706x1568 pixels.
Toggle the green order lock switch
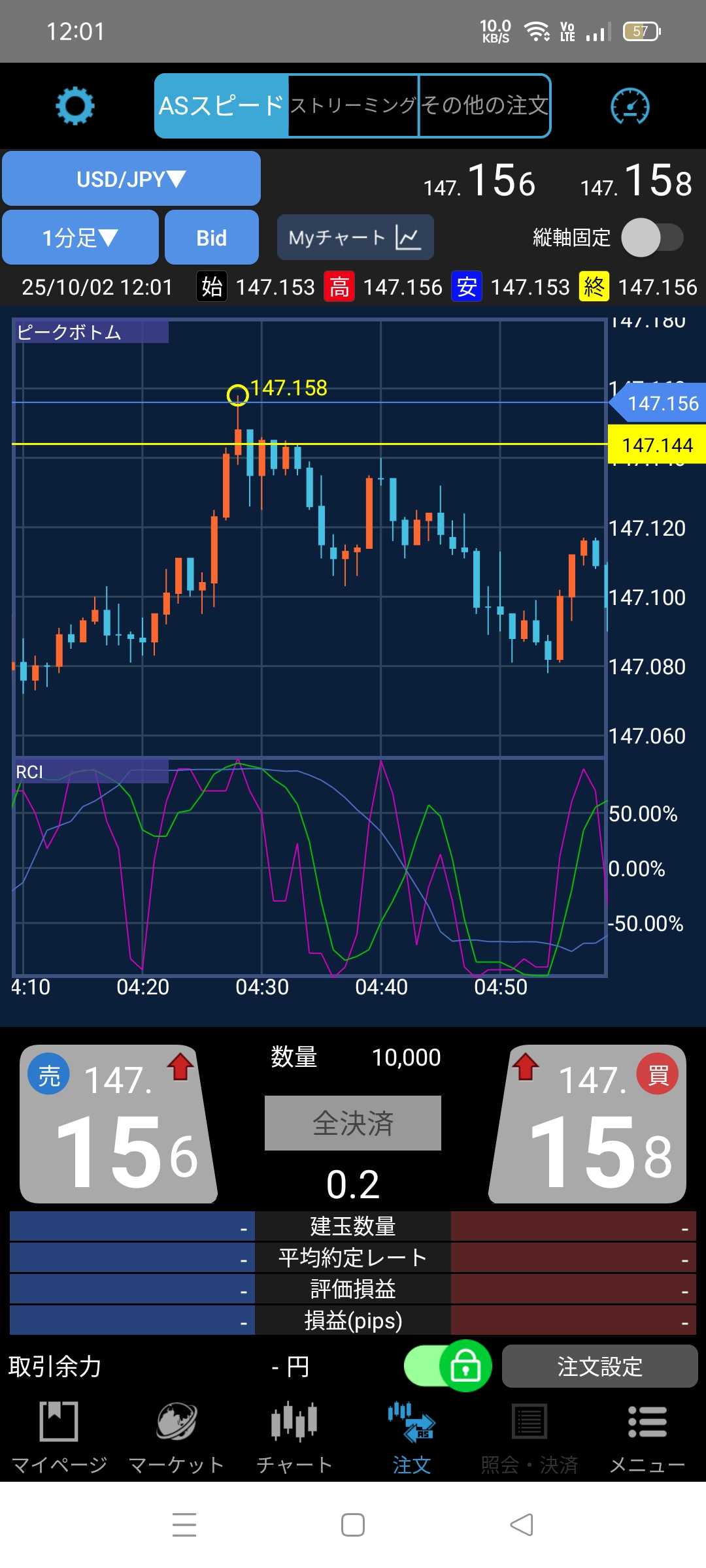[x=448, y=1366]
